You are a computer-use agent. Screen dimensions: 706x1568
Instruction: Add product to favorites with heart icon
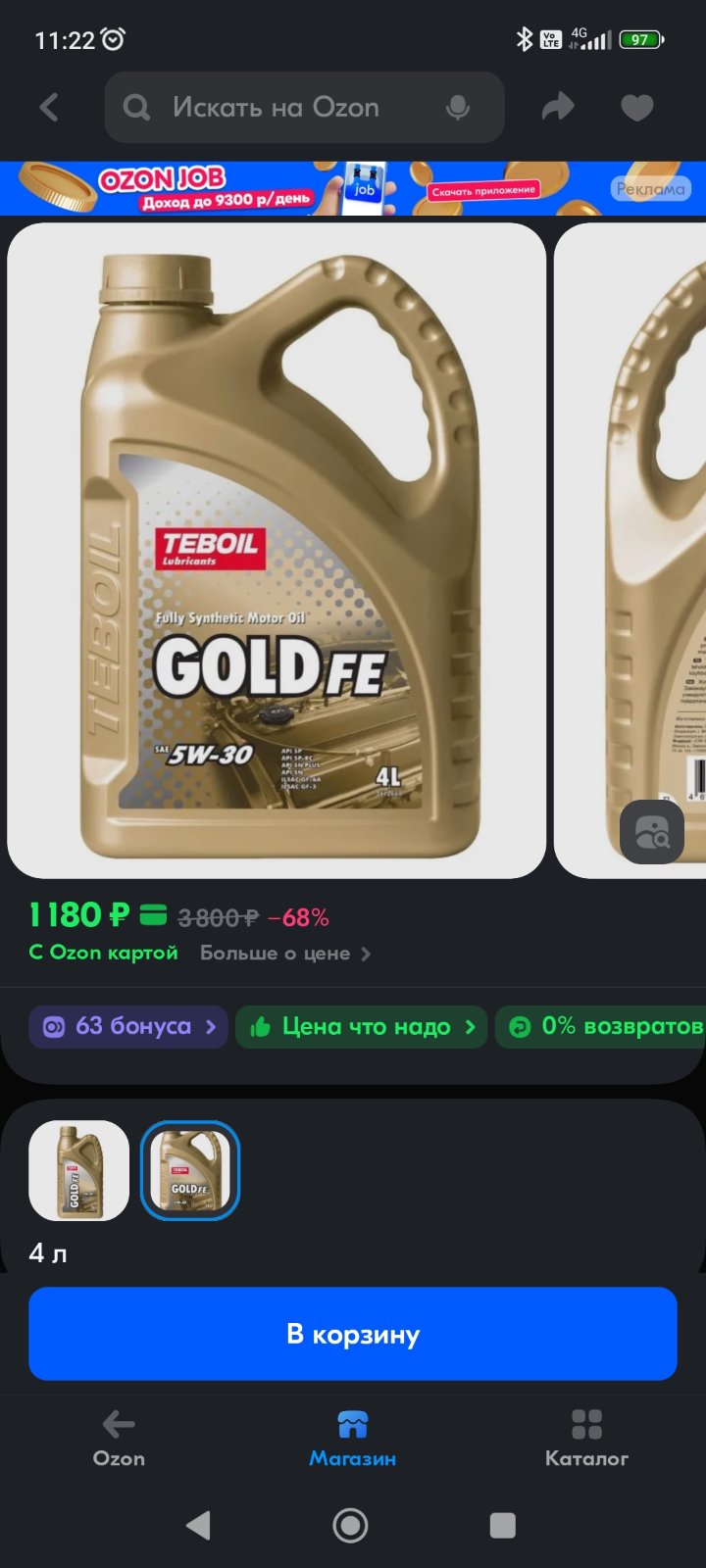coord(637,108)
